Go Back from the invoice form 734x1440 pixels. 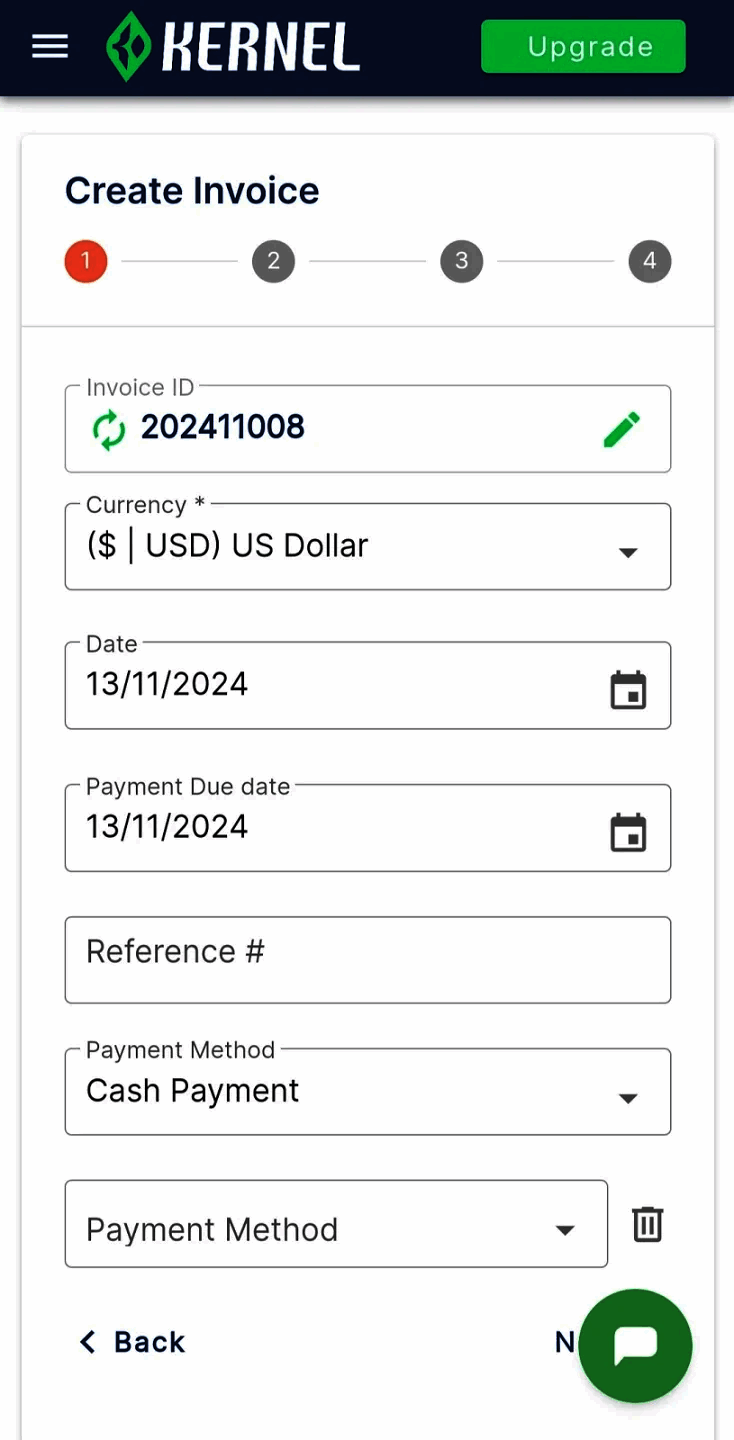coord(132,1342)
